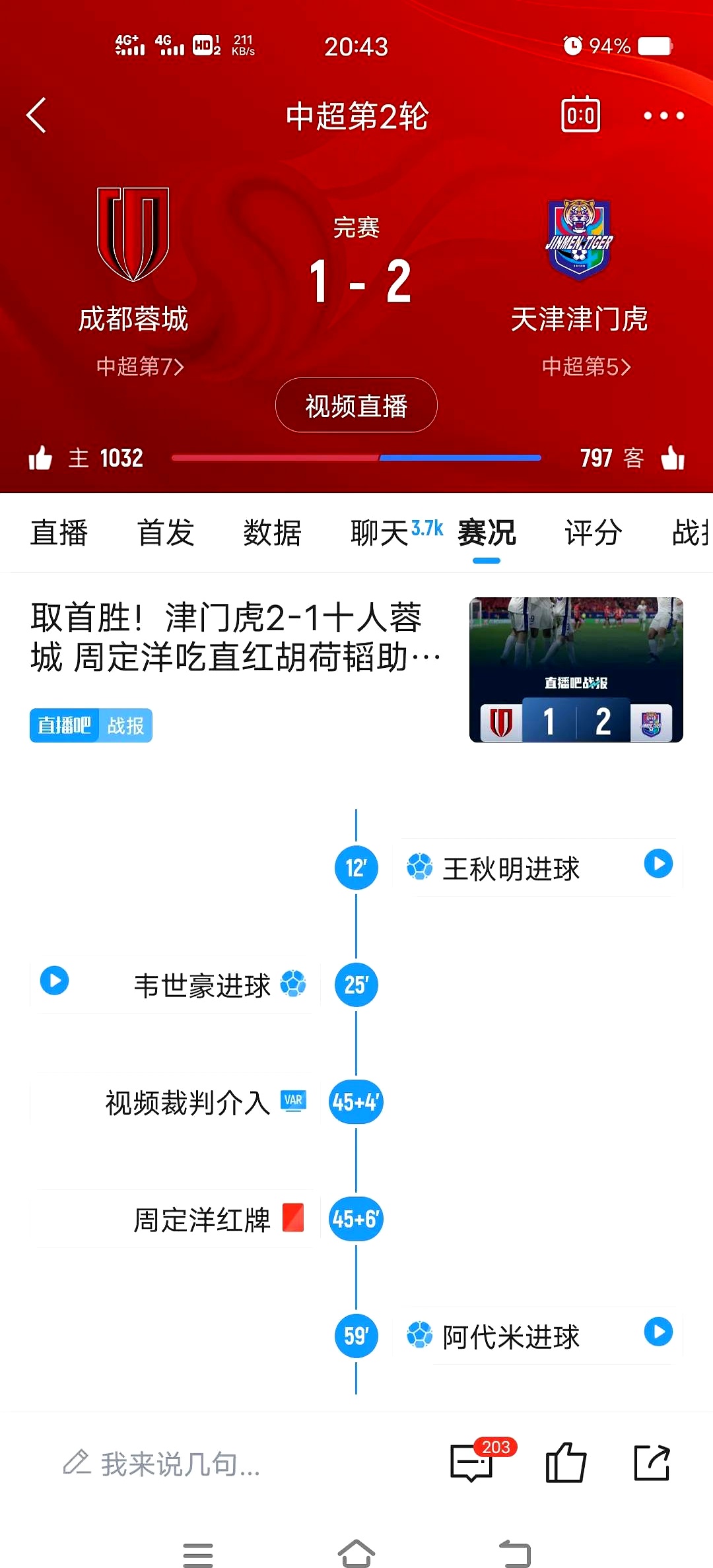Share this match via bottom share icon
The width and height of the screenshot is (713, 1568).
(x=652, y=1462)
